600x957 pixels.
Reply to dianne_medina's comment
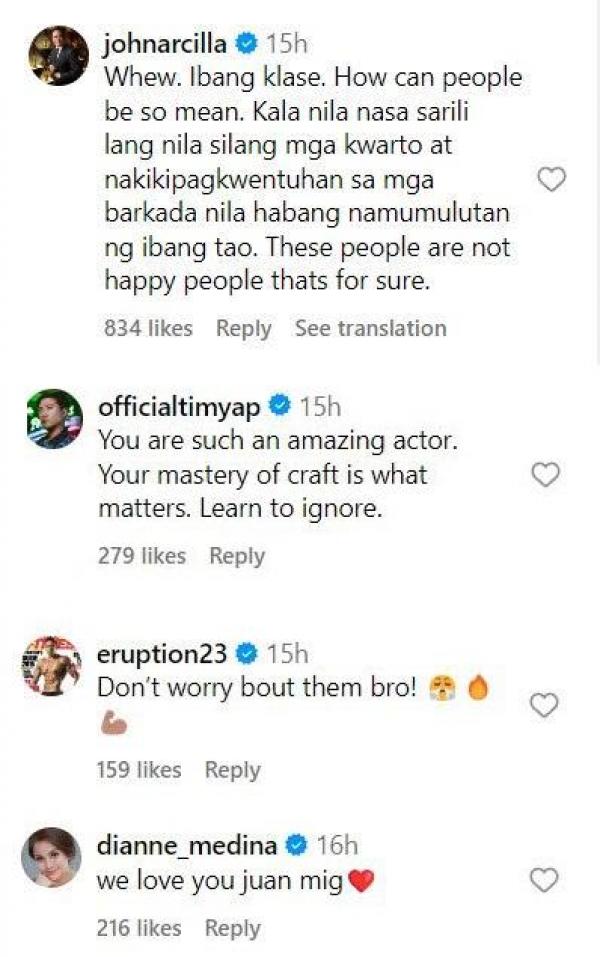coord(232,929)
